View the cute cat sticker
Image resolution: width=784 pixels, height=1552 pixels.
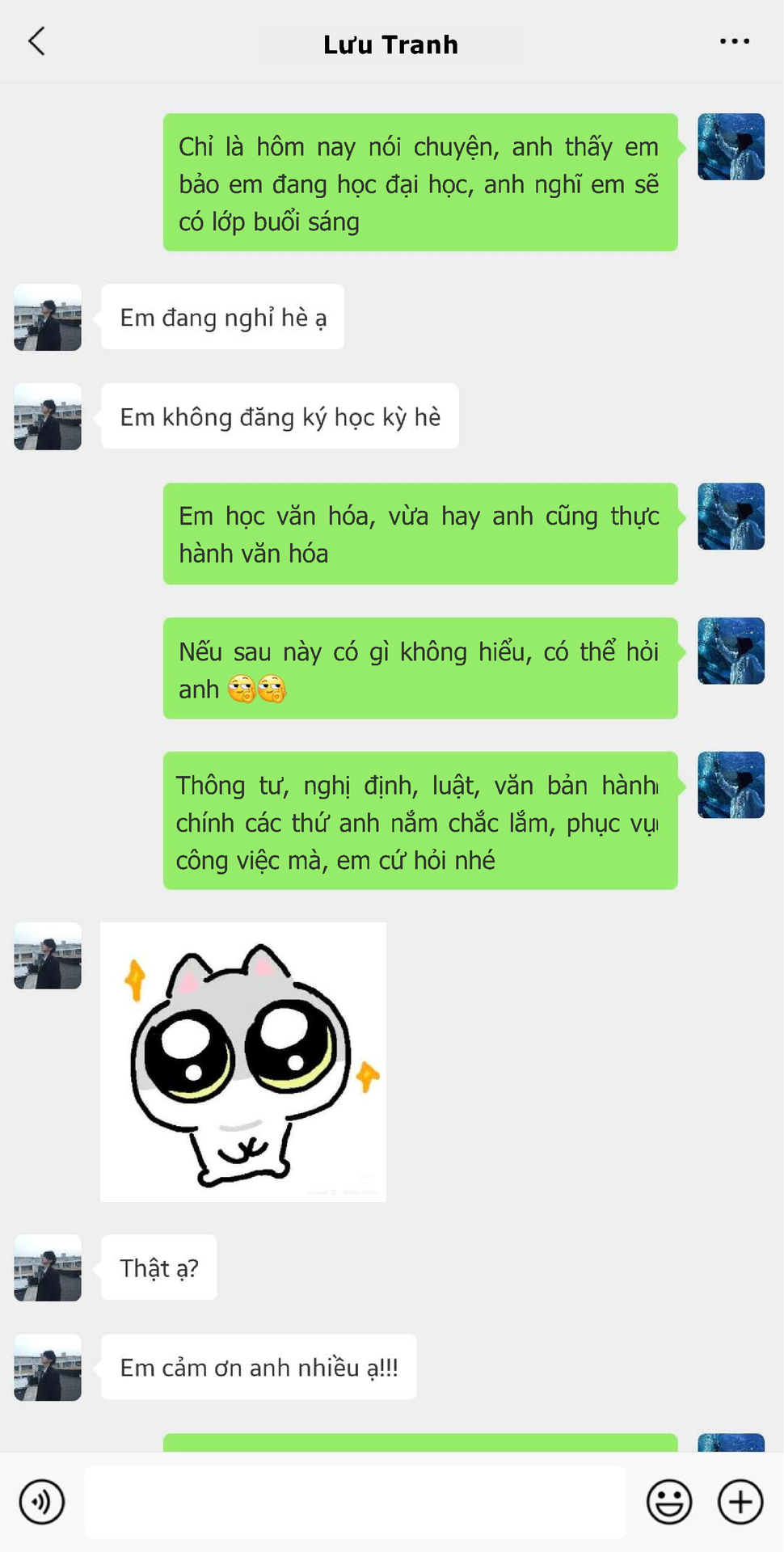[x=242, y=1061]
